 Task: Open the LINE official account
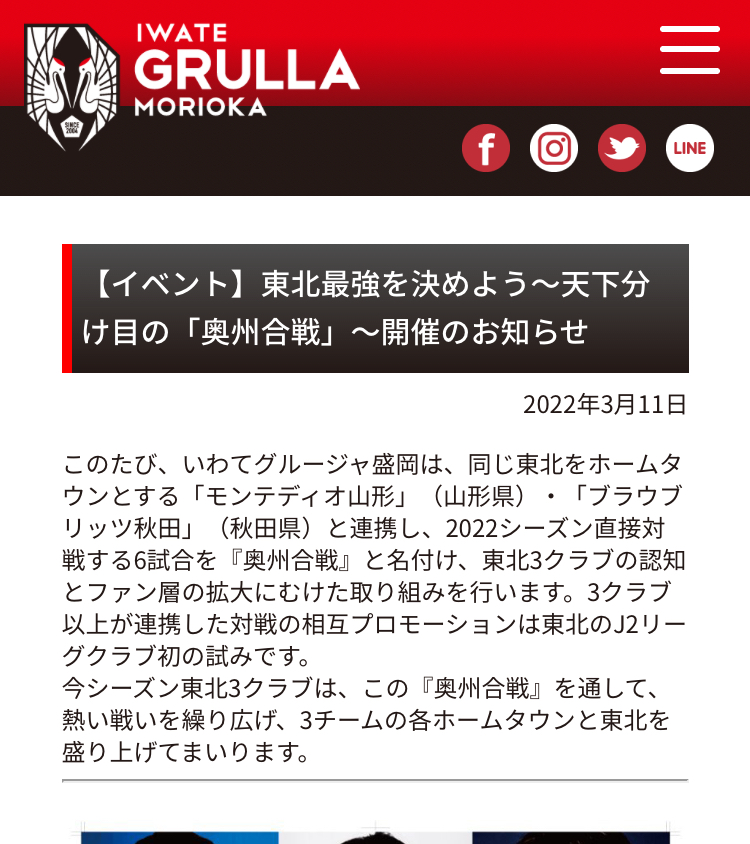(x=690, y=148)
